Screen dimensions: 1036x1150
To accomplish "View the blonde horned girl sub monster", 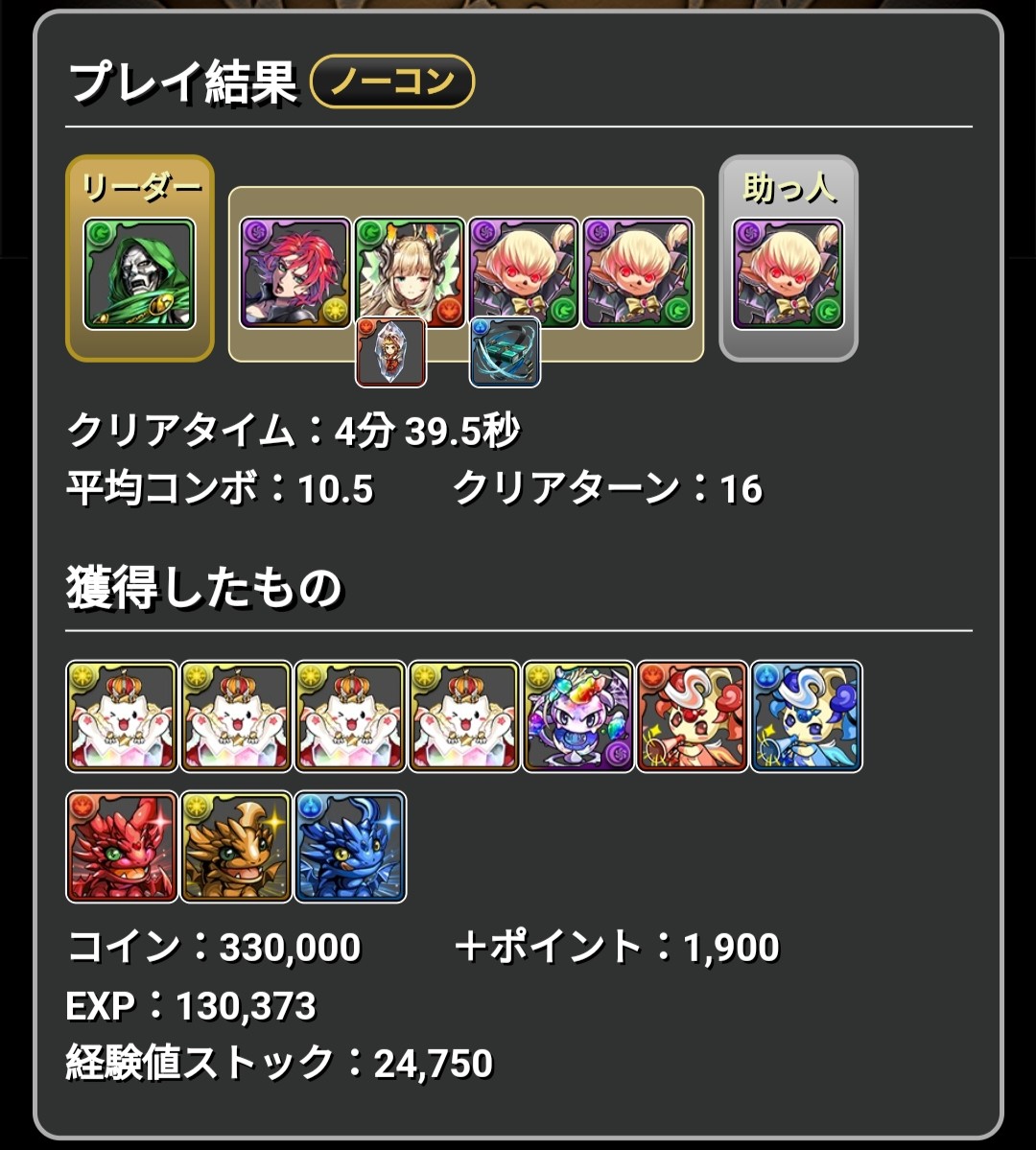I will [410, 271].
